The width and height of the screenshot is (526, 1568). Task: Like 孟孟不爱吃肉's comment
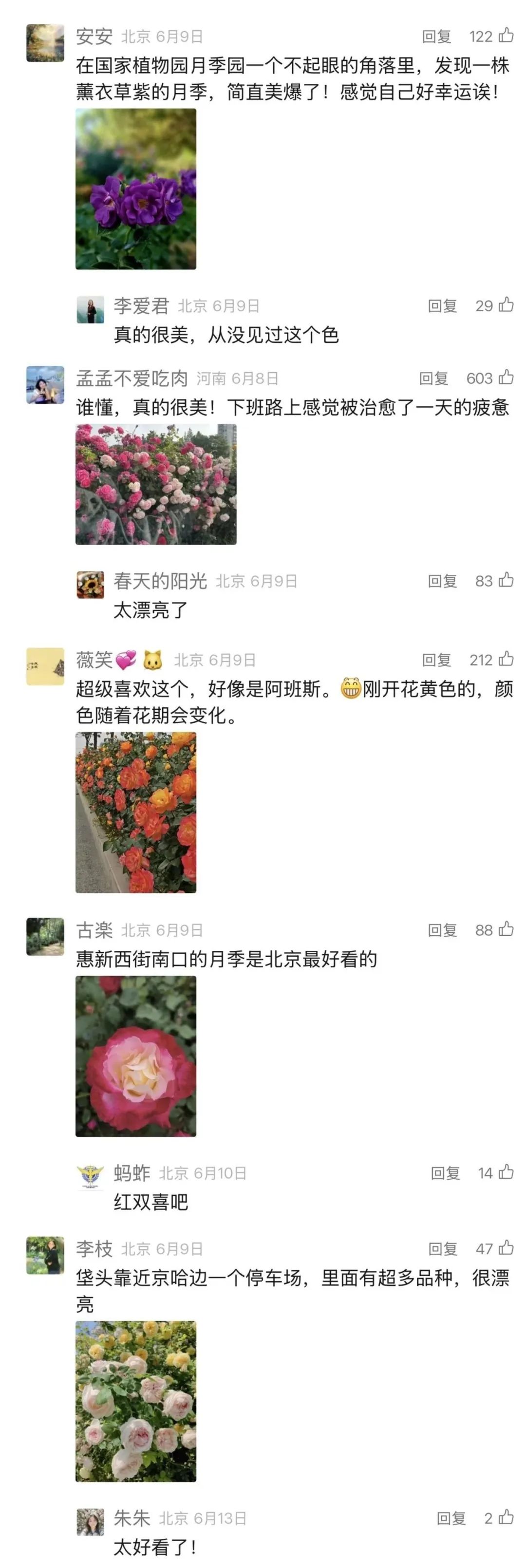tap(506, 378)
